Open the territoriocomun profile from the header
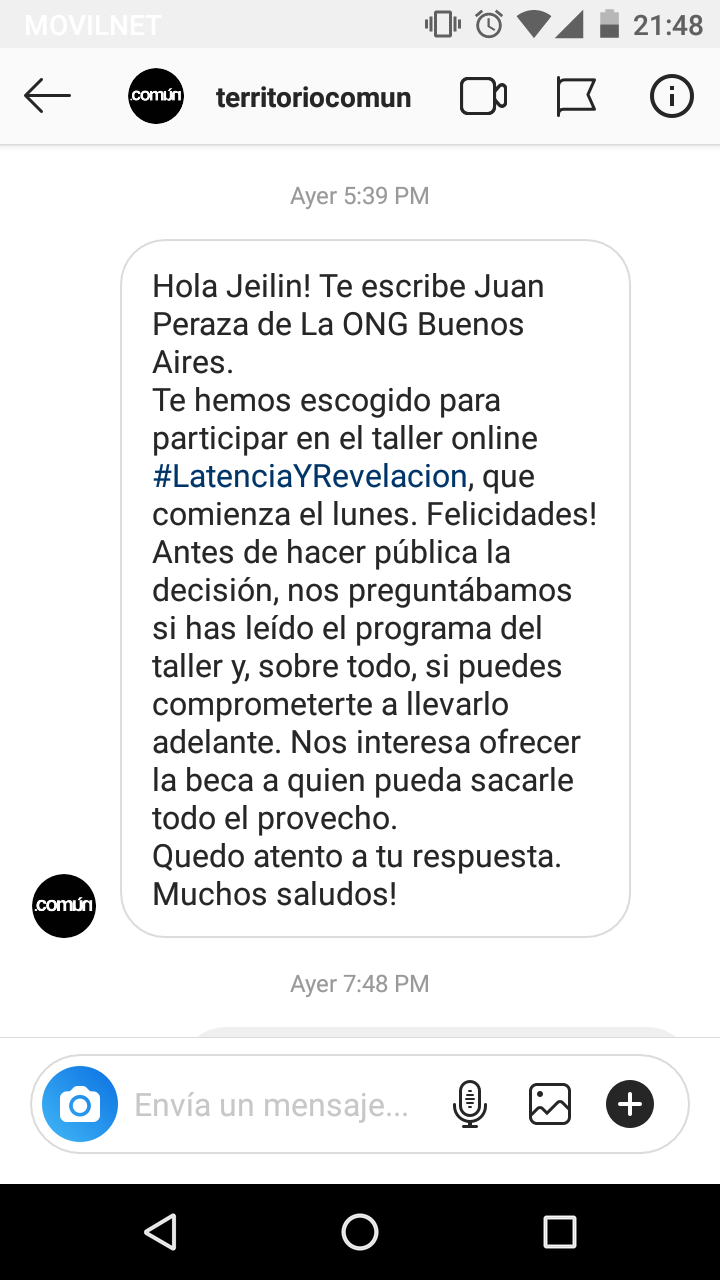This screenshot has width=720, height=1280. (x=313, y=97)
